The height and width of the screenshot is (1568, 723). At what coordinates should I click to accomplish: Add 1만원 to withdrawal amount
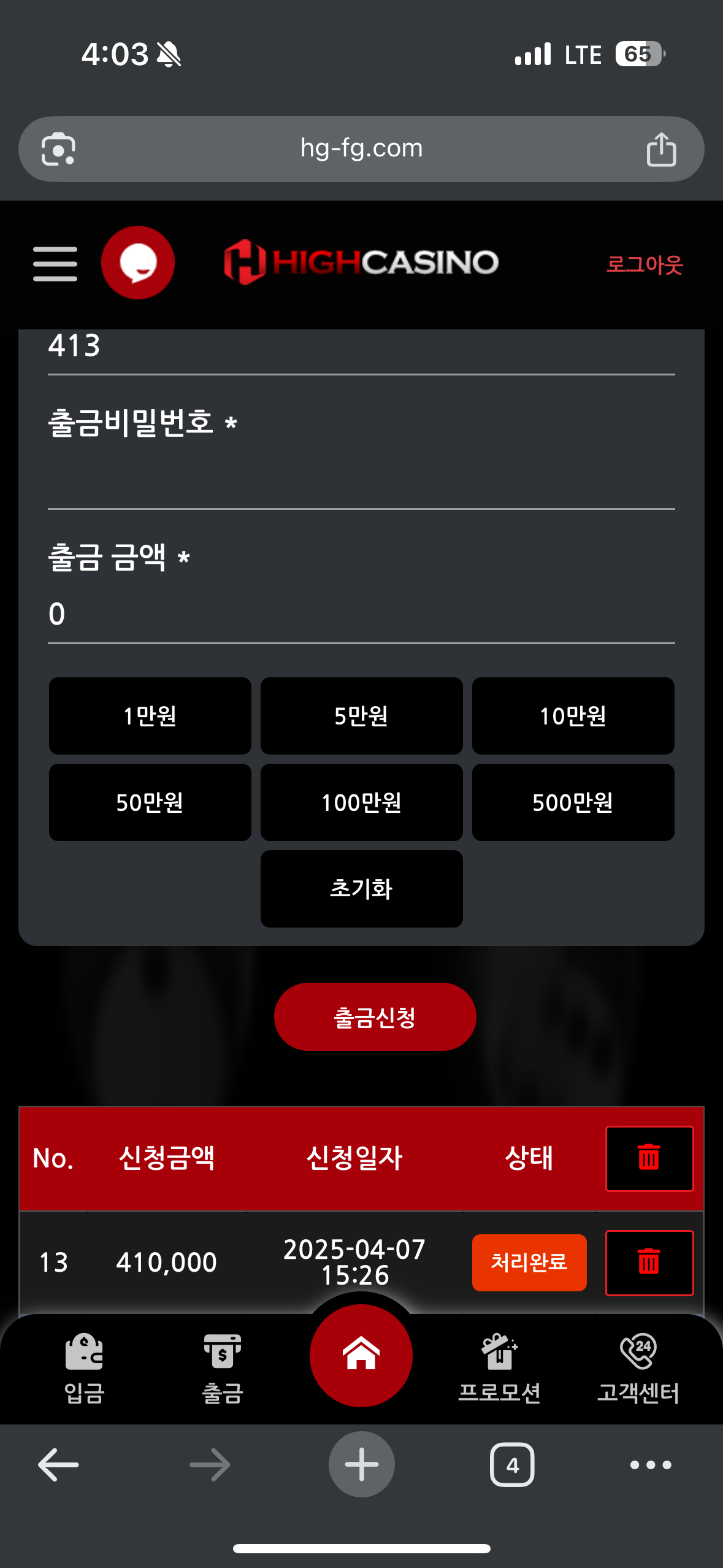150,716
